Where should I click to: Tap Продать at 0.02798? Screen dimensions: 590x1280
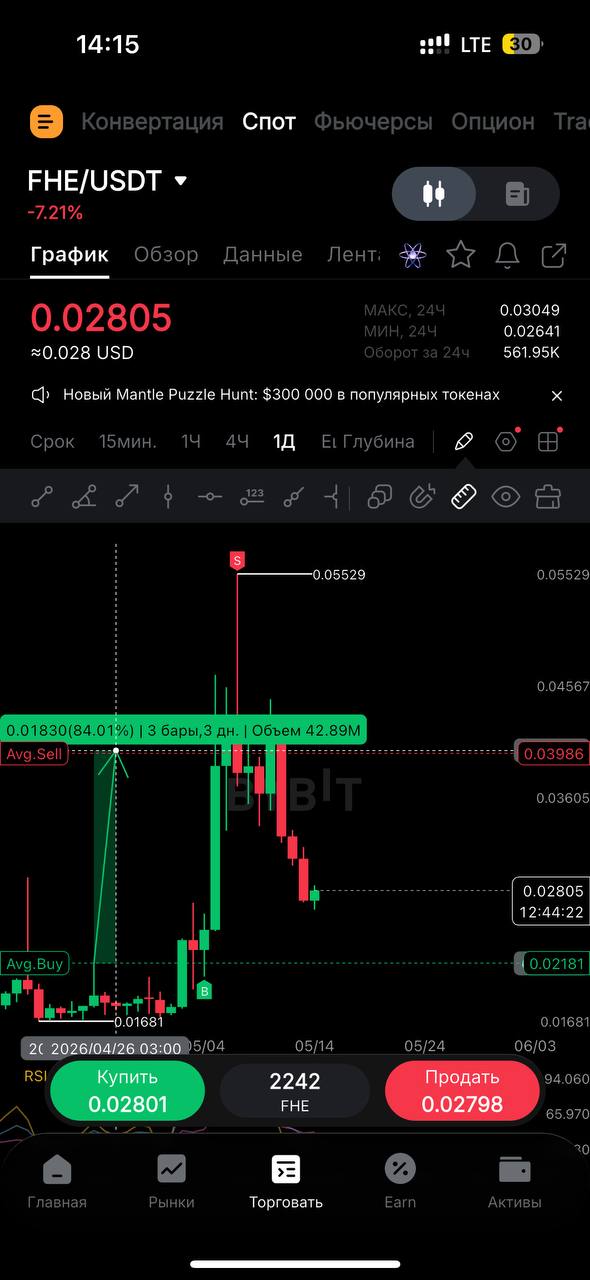coord(462,1091)
